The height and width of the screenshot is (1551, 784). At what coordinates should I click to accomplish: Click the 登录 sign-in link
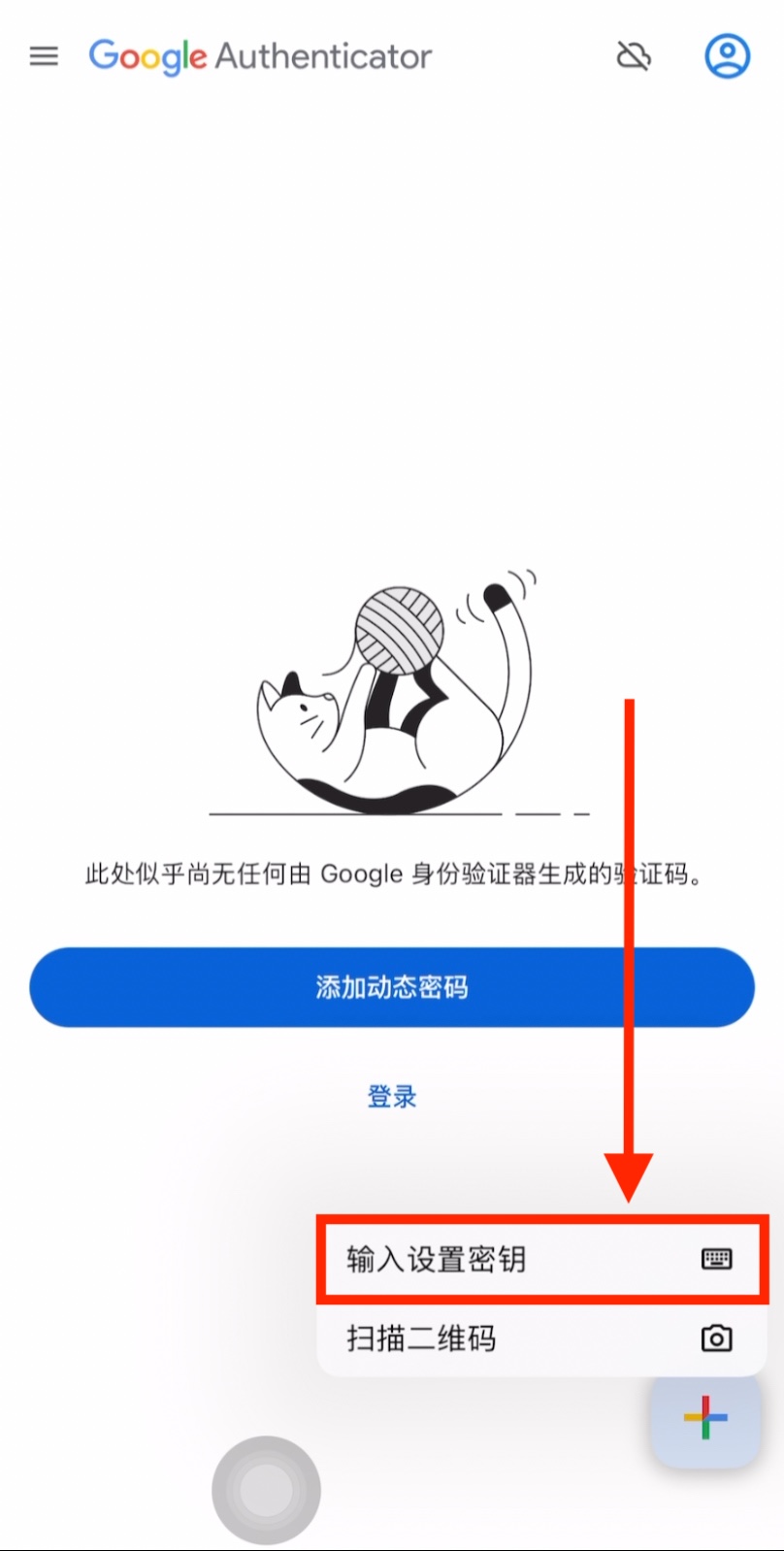(x=391, y=1097)
